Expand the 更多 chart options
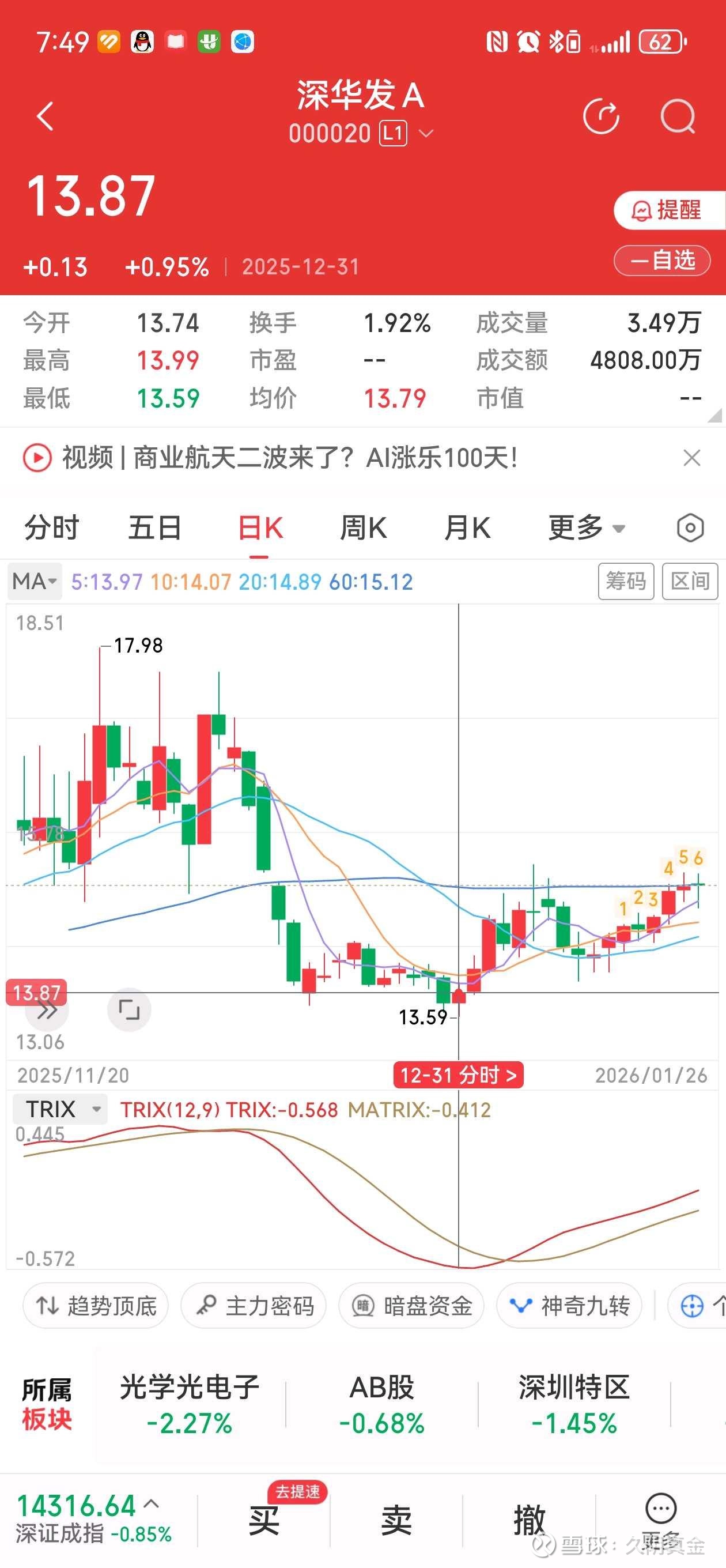 (587, 527)
